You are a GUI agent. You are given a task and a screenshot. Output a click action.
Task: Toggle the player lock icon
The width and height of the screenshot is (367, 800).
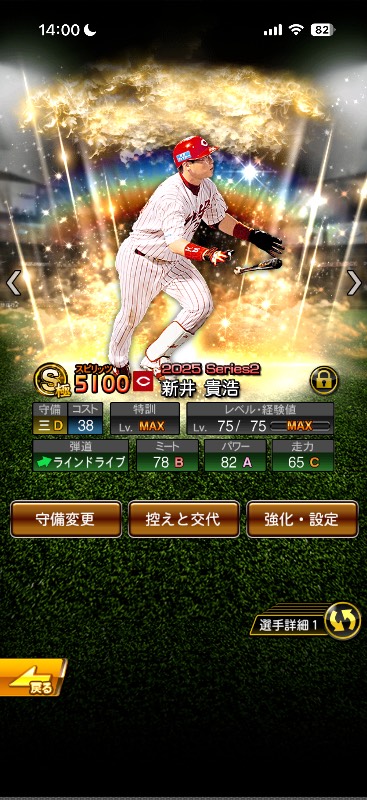324,380
